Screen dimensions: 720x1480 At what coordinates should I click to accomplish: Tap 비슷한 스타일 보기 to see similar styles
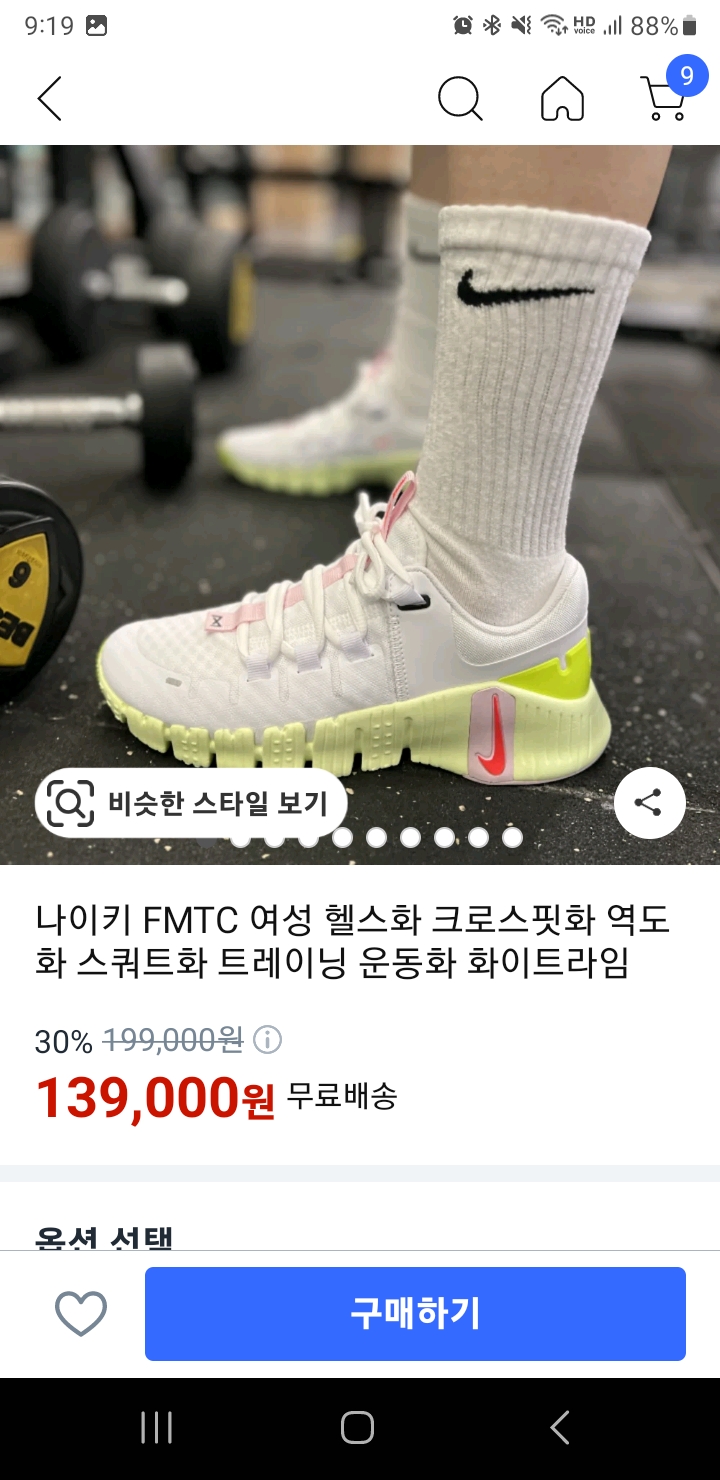point(191,802)
